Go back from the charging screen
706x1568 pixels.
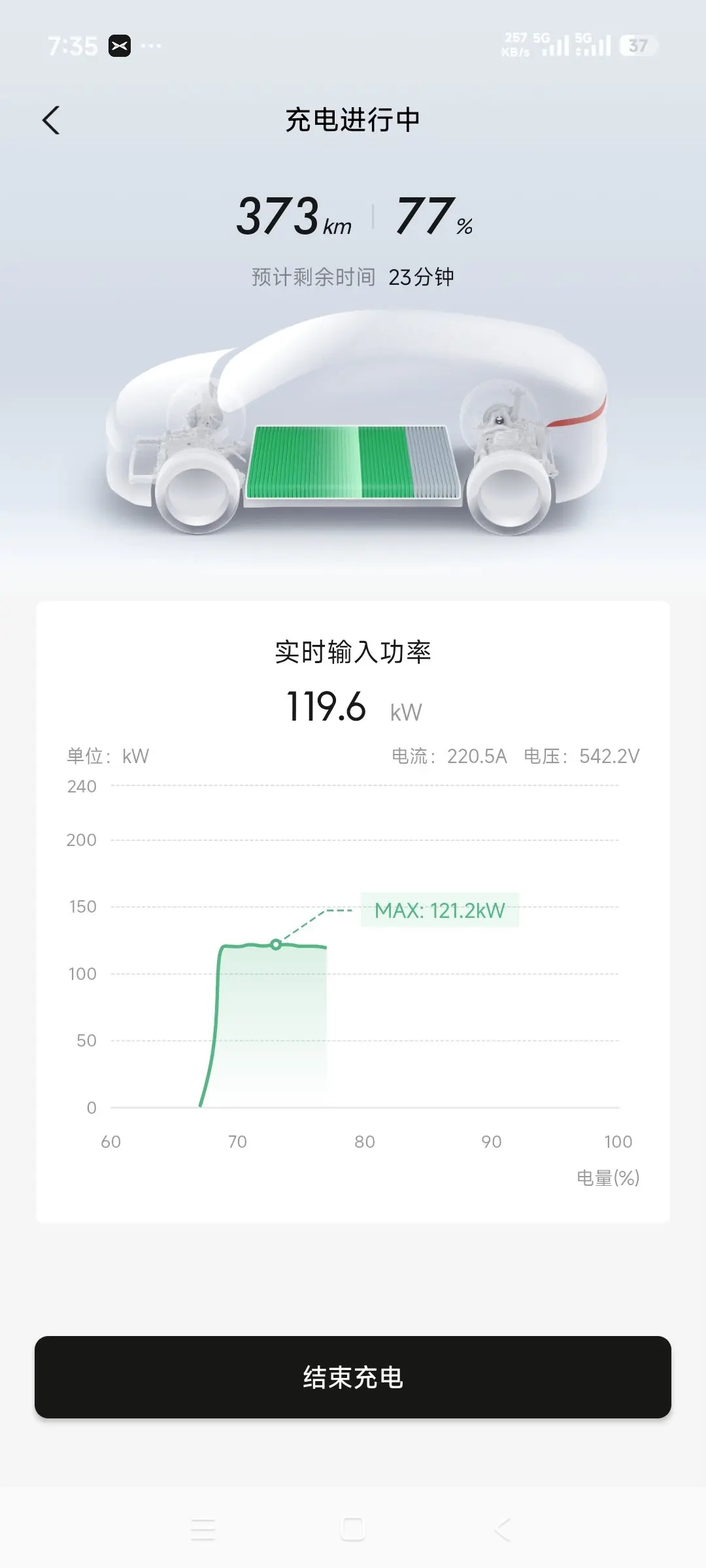(x=51, y=120)
